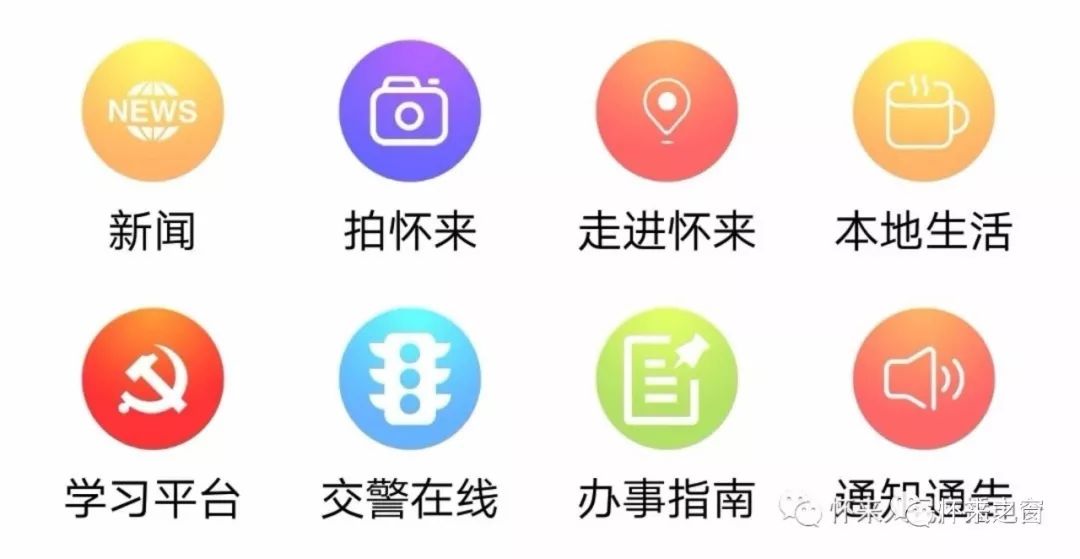Tap the 拍怀来 camera icon
This screenshot has height=559, width=1080.
(409, 111)
